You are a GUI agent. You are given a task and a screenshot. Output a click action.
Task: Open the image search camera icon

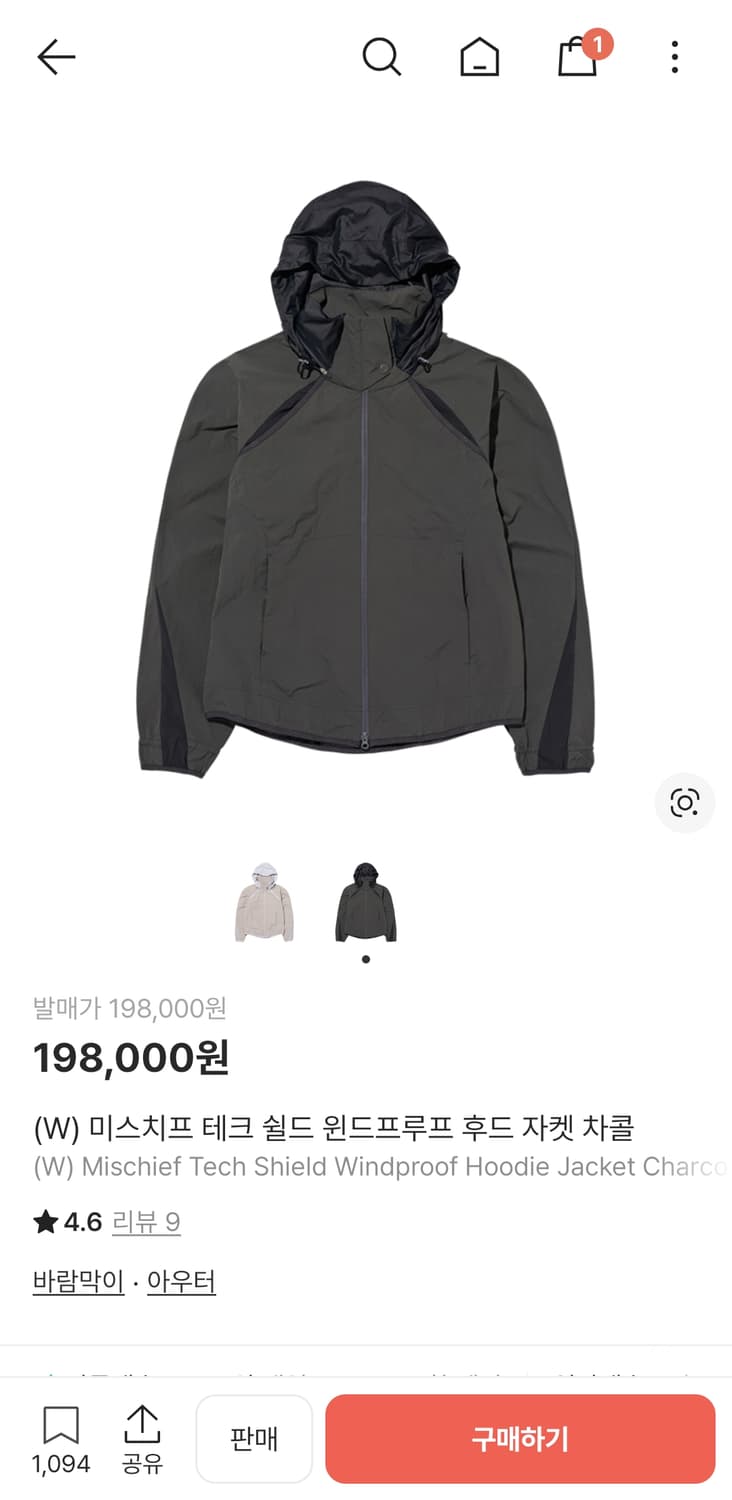(x=684, y=802)
